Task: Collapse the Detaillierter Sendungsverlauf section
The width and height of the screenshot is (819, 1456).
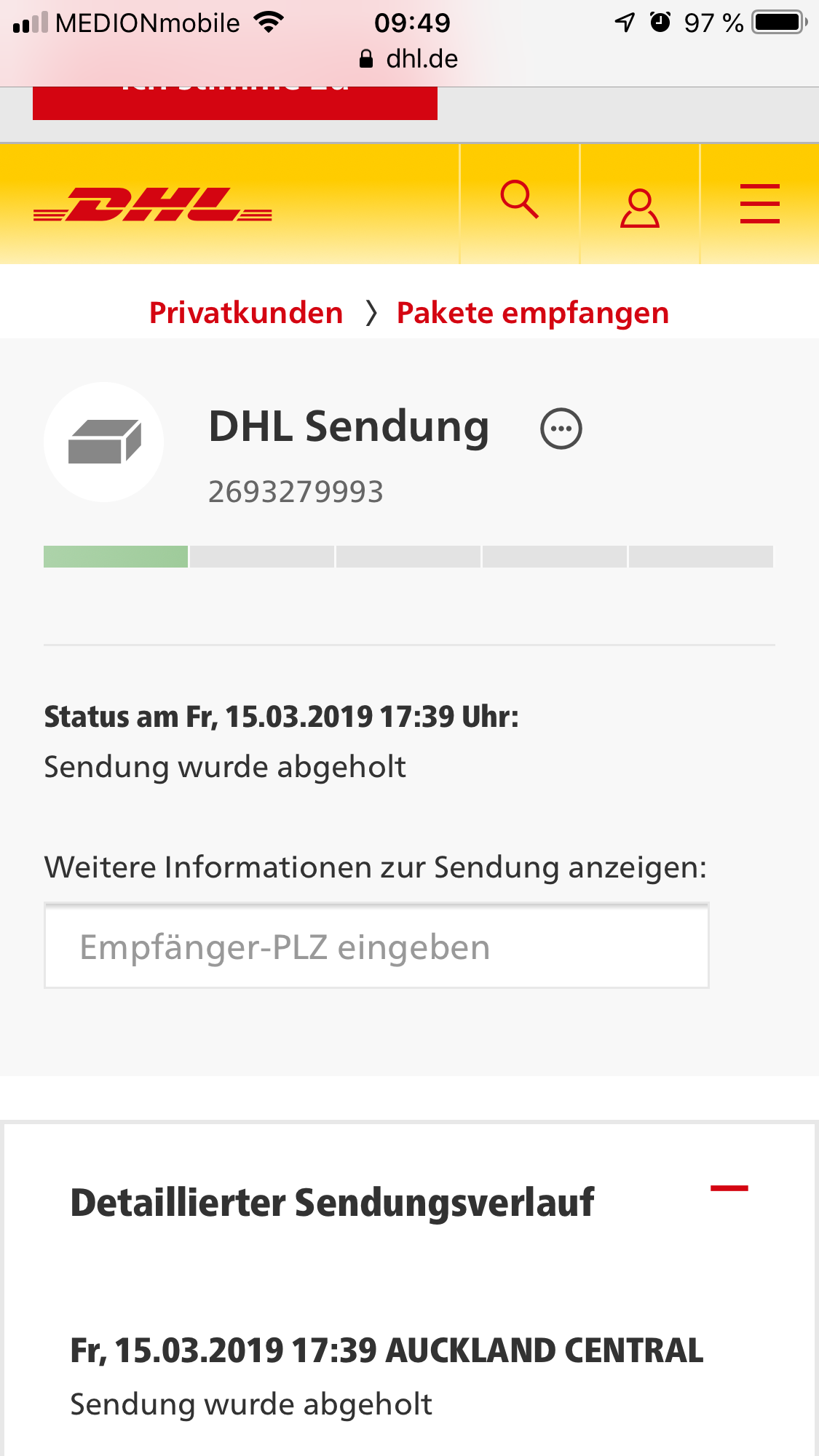Action: [729, 1189]
